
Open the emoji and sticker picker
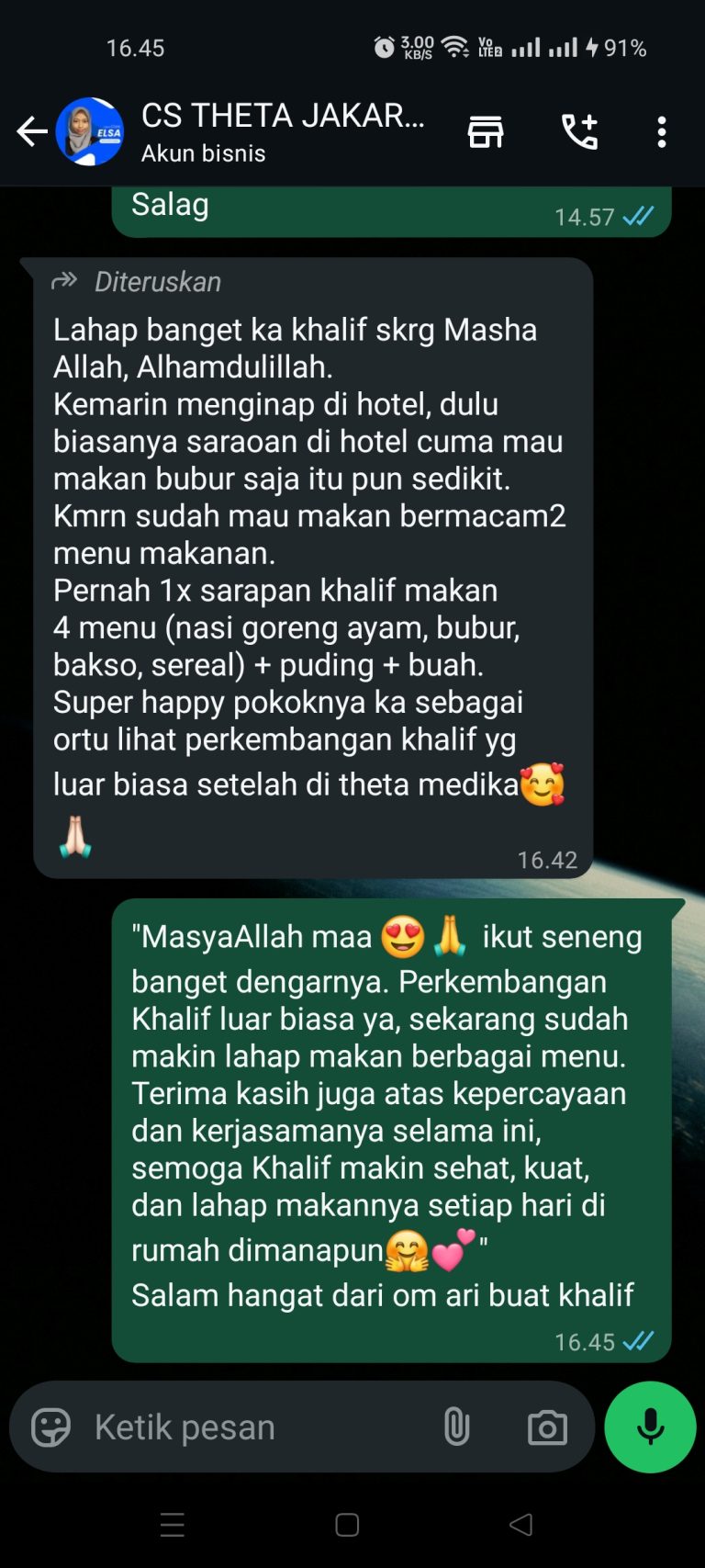pyautogui.click(x=51, y=1427)
